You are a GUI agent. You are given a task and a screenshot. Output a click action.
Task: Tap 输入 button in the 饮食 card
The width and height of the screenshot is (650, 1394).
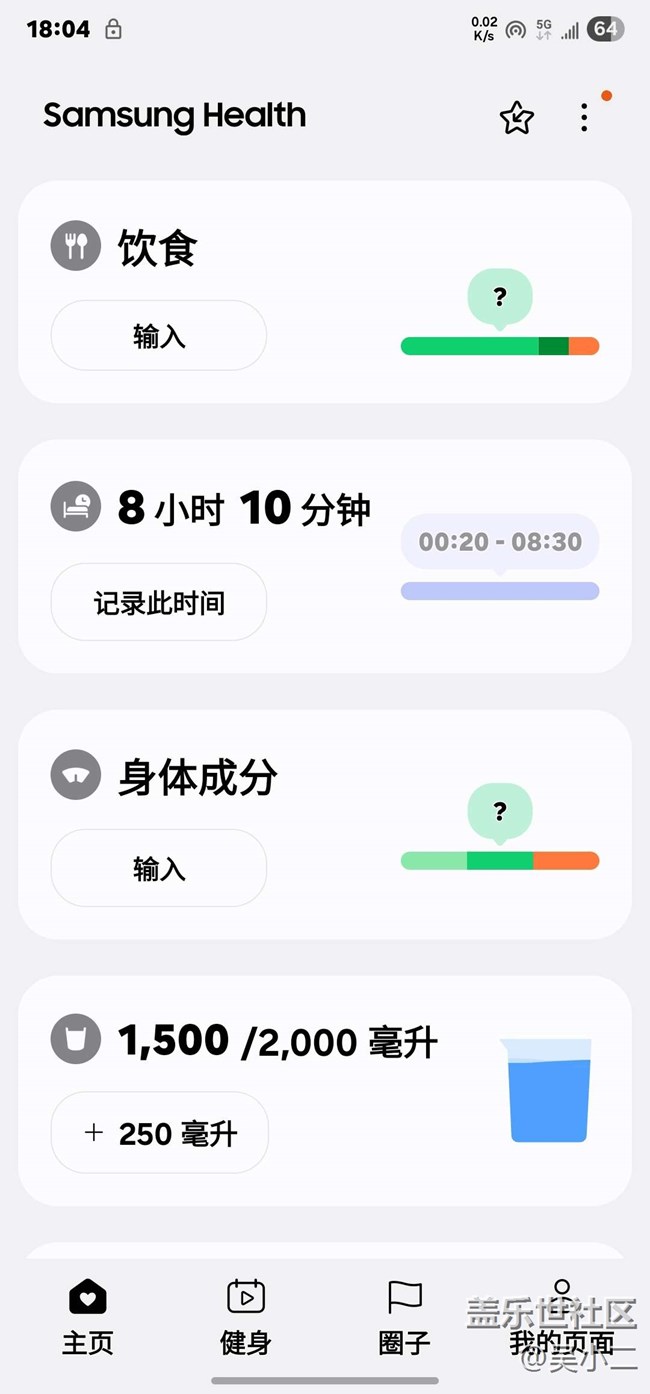tap(159, 336)
